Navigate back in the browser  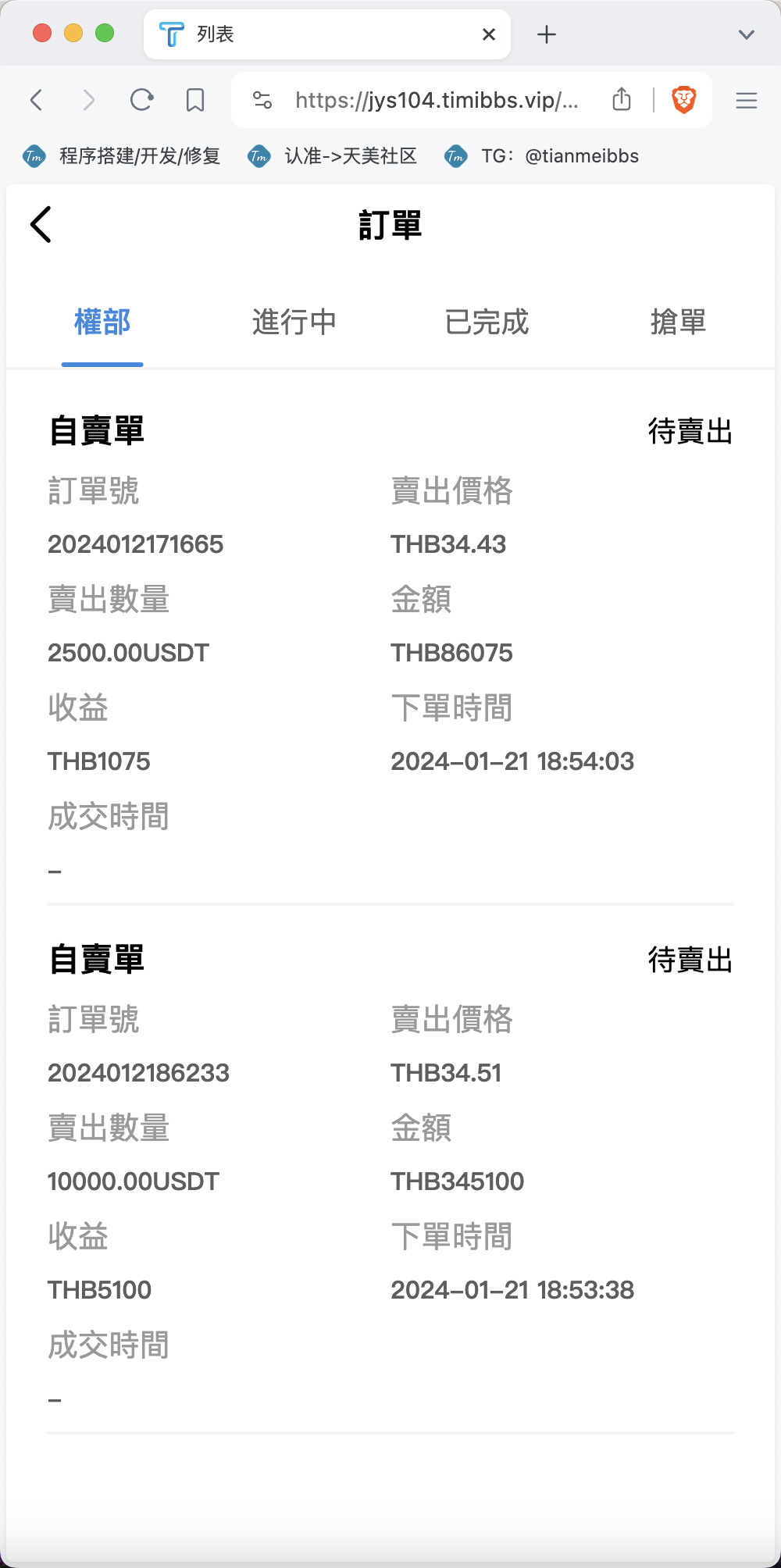[36, 100]
